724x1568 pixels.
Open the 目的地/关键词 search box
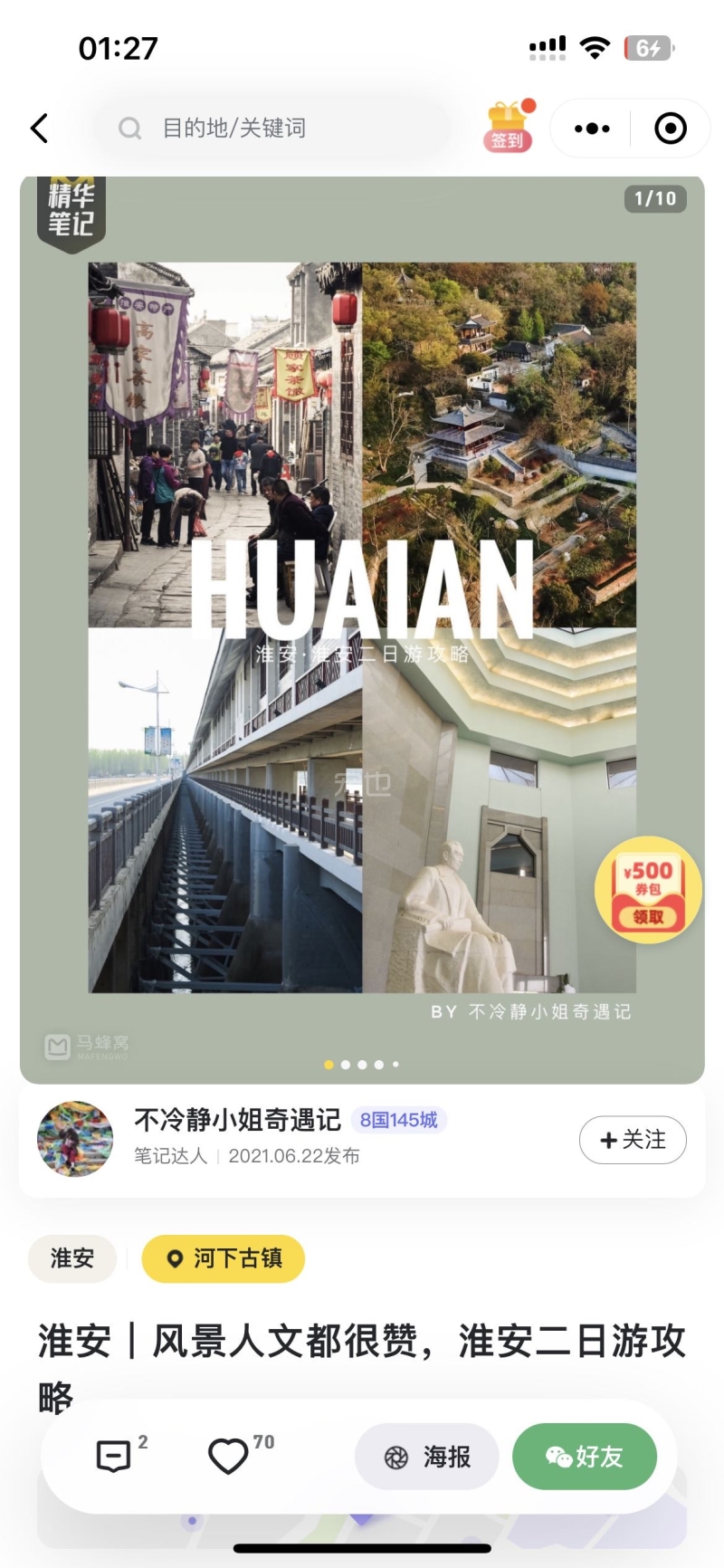tap(271, 129)
